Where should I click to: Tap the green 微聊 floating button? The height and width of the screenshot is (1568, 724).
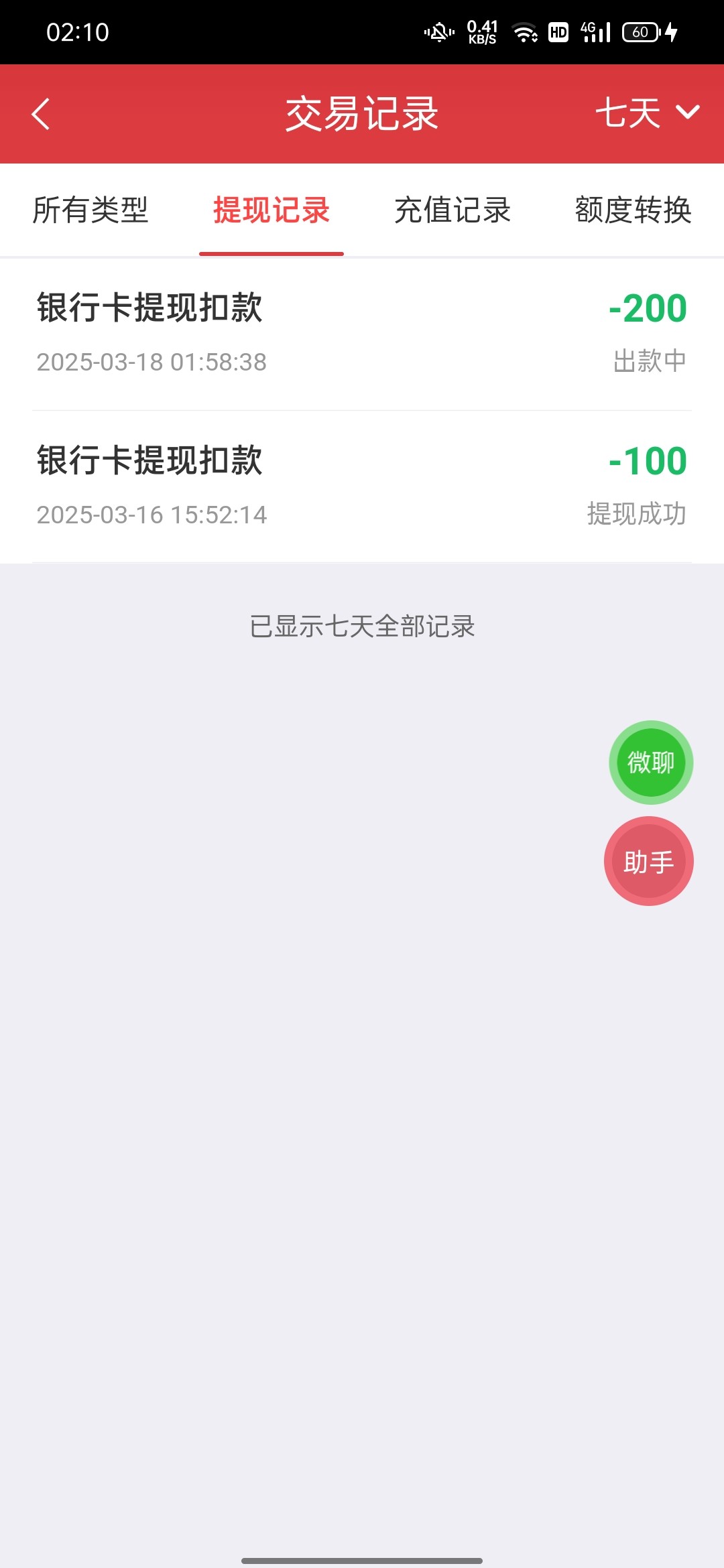coord(651,763)
